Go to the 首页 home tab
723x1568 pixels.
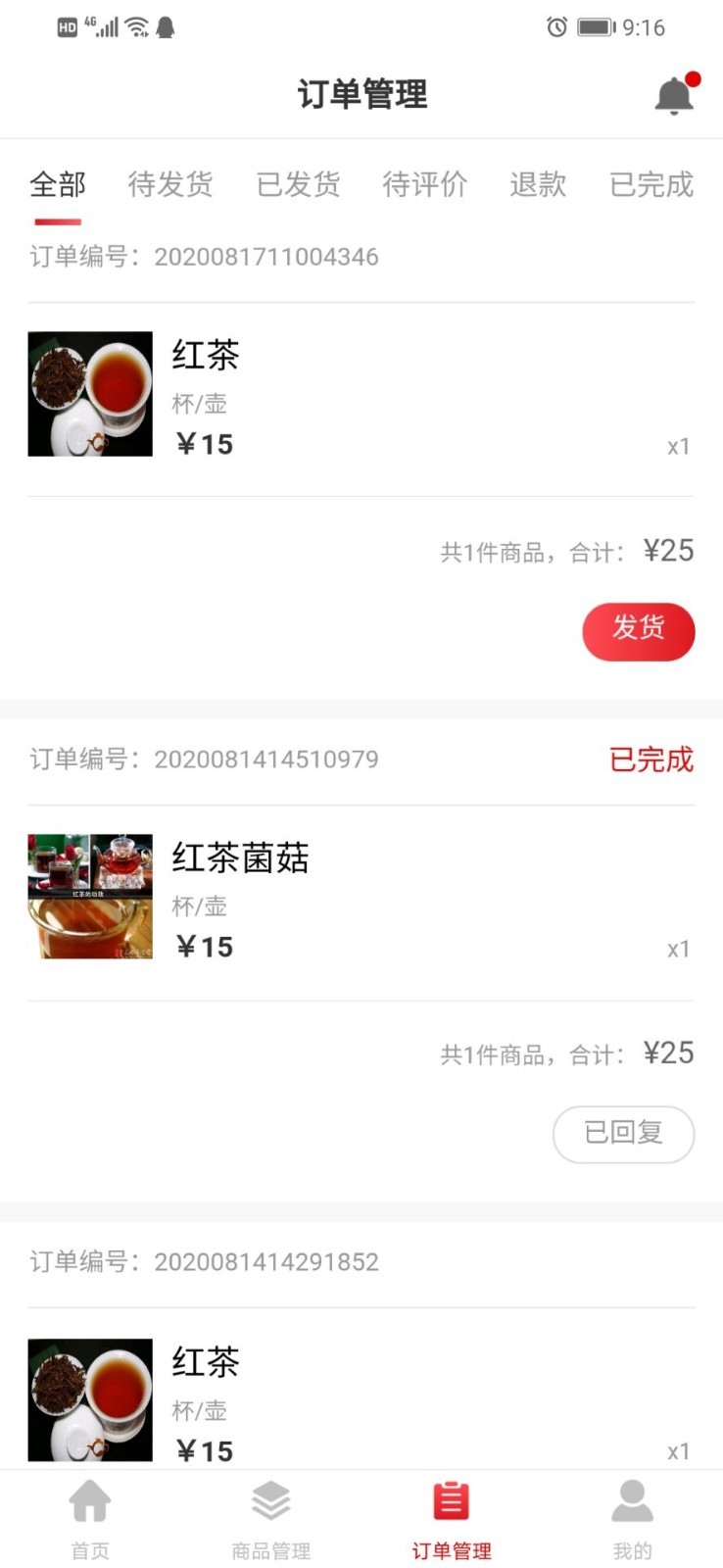(x=90, y=1518)
